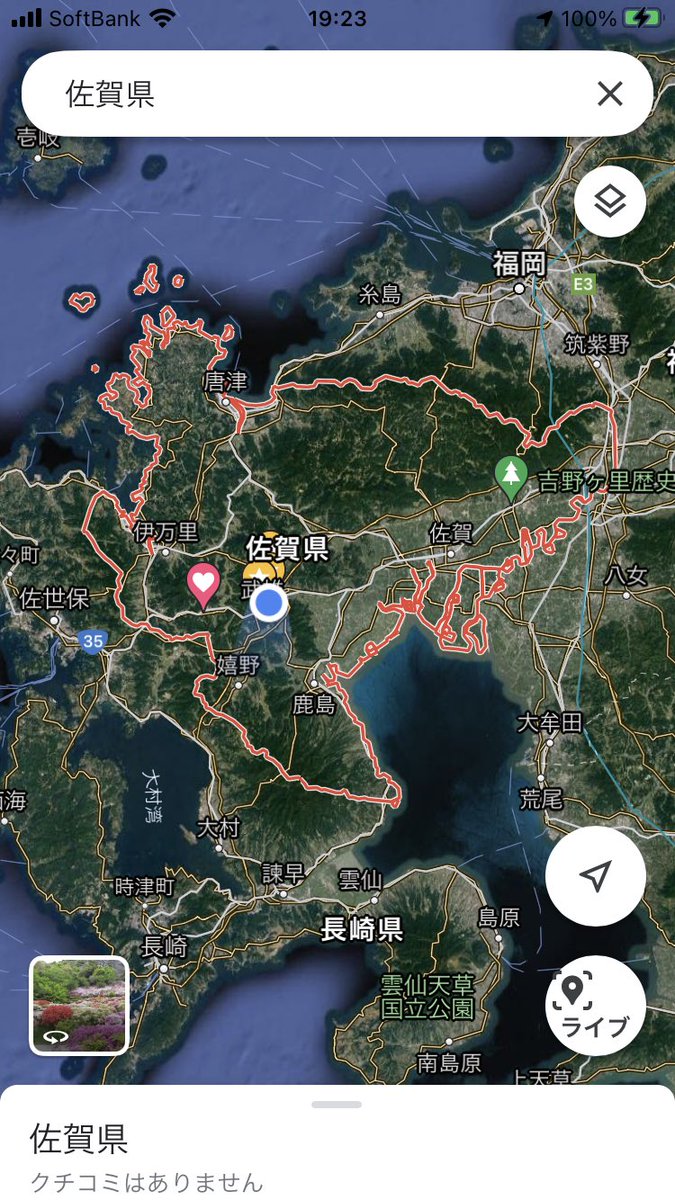The height and width of the screenshot is (1200, 675).
Task: Open the map layers selector
Action: point(609,202)
